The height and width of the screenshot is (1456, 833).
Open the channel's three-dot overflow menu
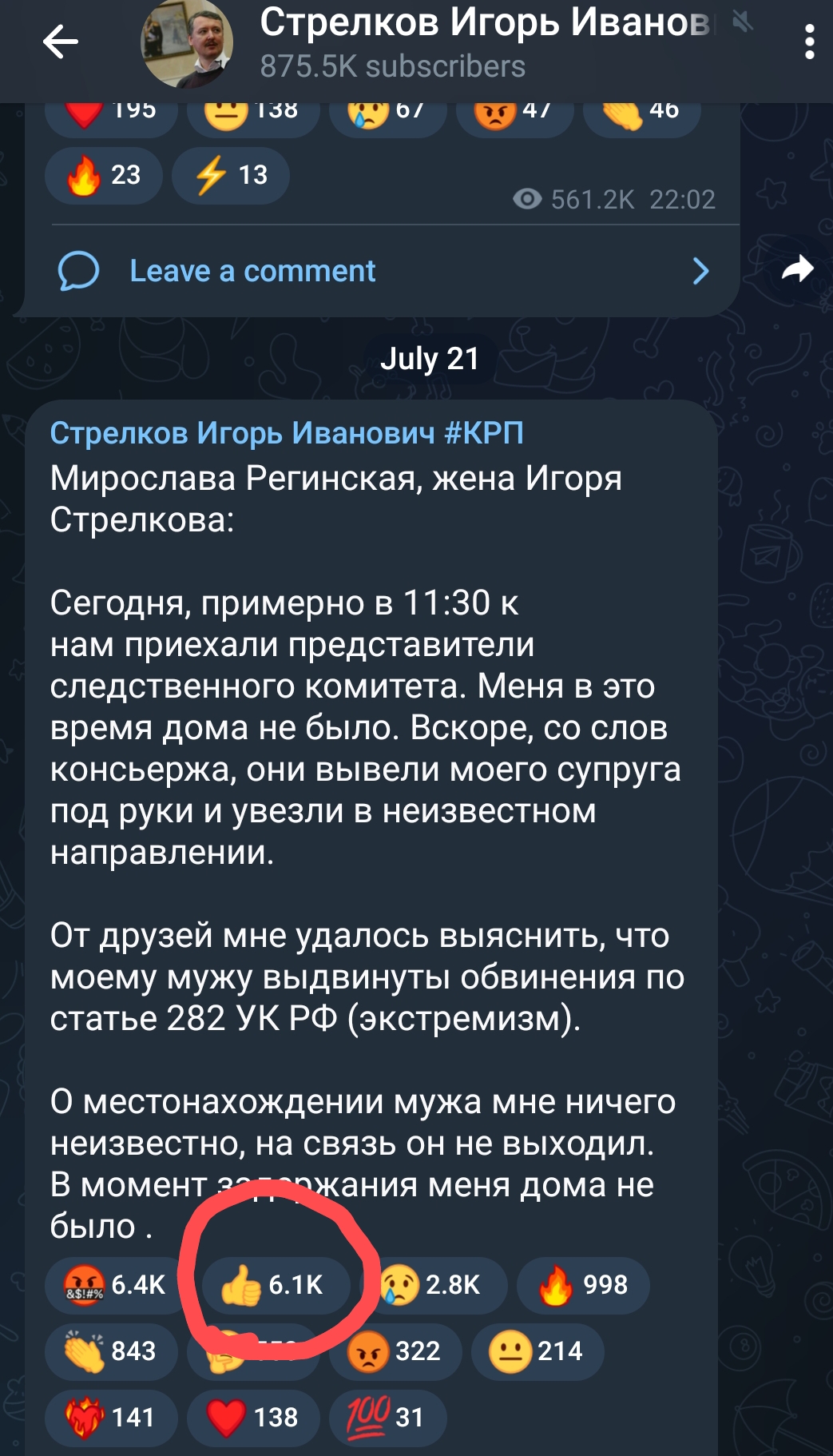pos(809,42)
